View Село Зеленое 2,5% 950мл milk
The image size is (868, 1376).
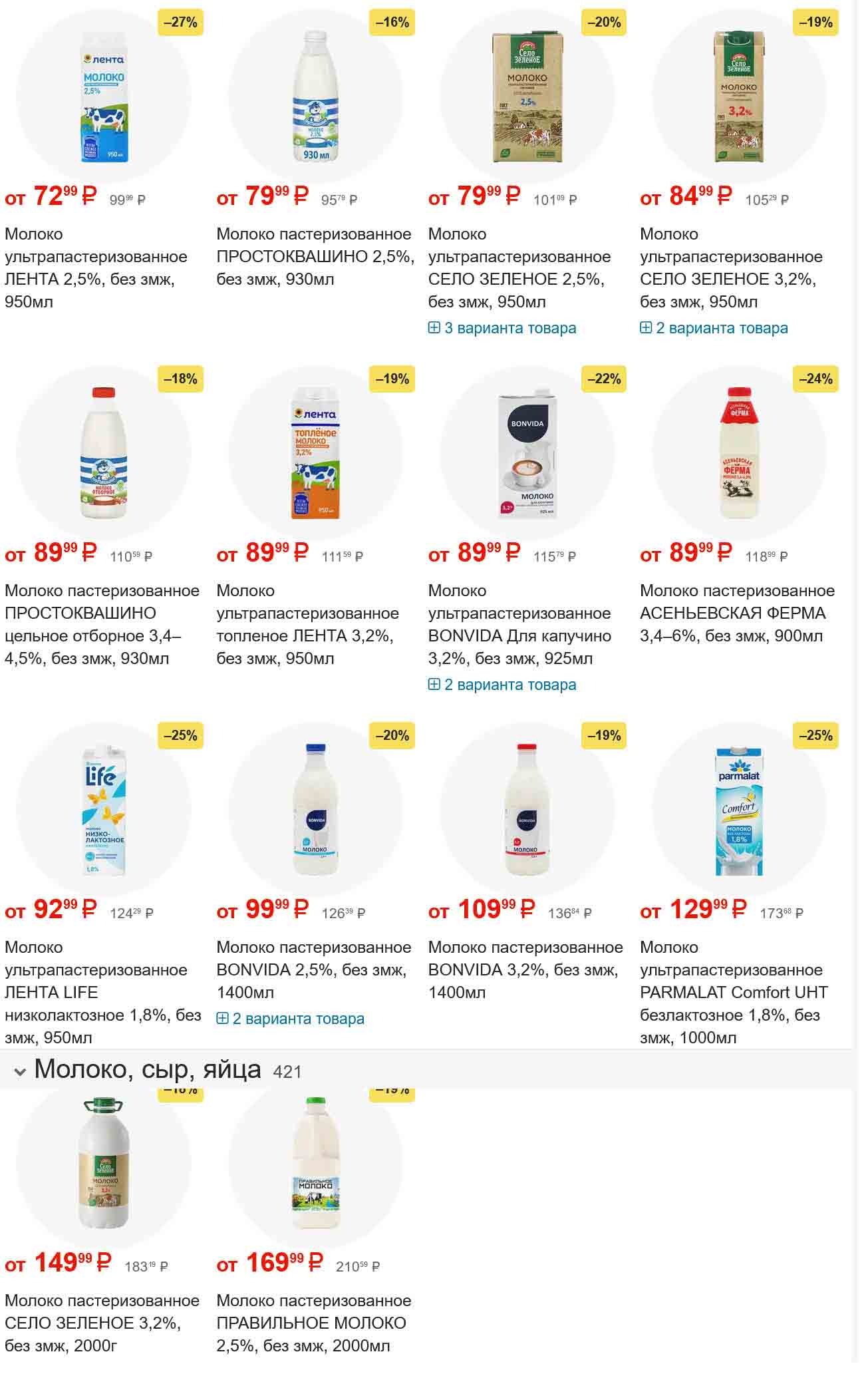pos(519,267)
